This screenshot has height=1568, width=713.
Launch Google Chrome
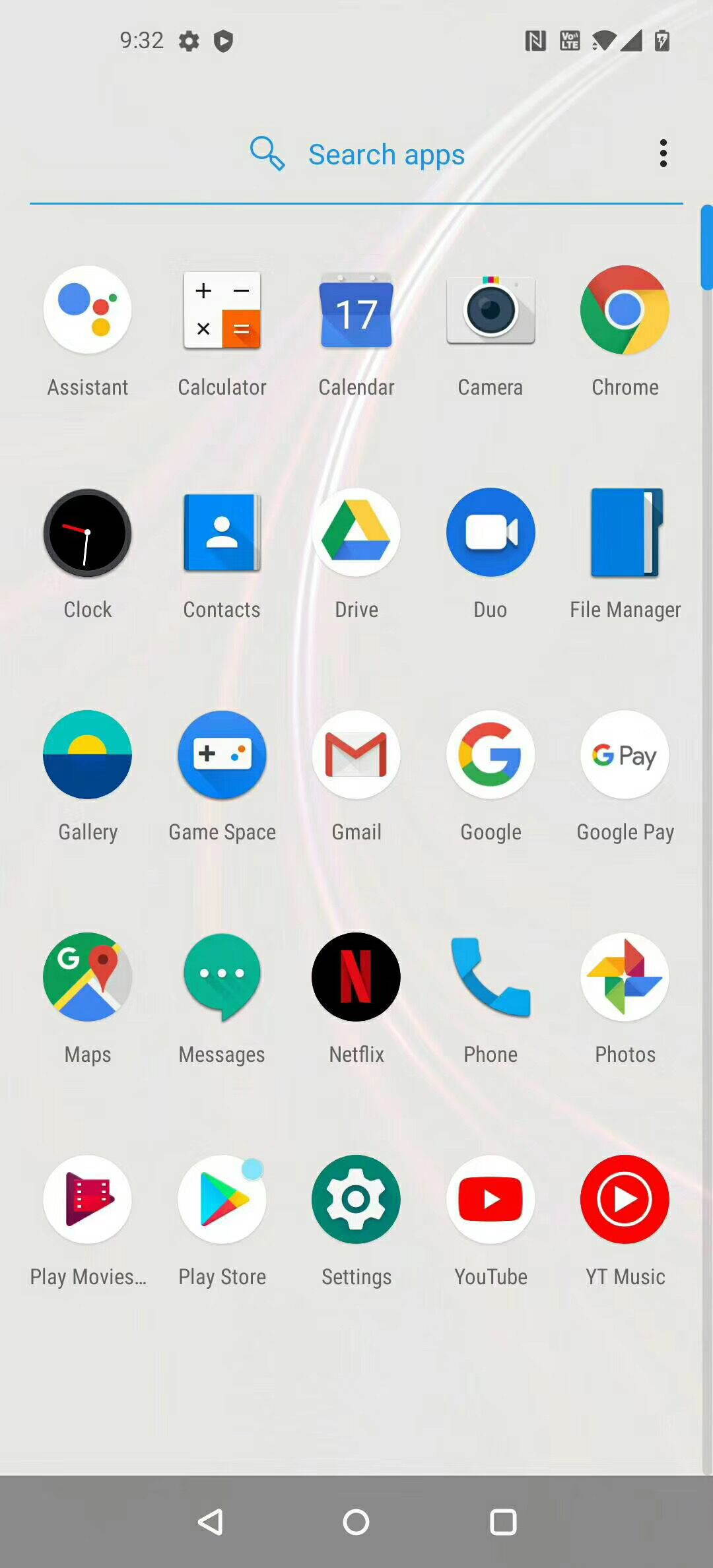coord(624,310)
